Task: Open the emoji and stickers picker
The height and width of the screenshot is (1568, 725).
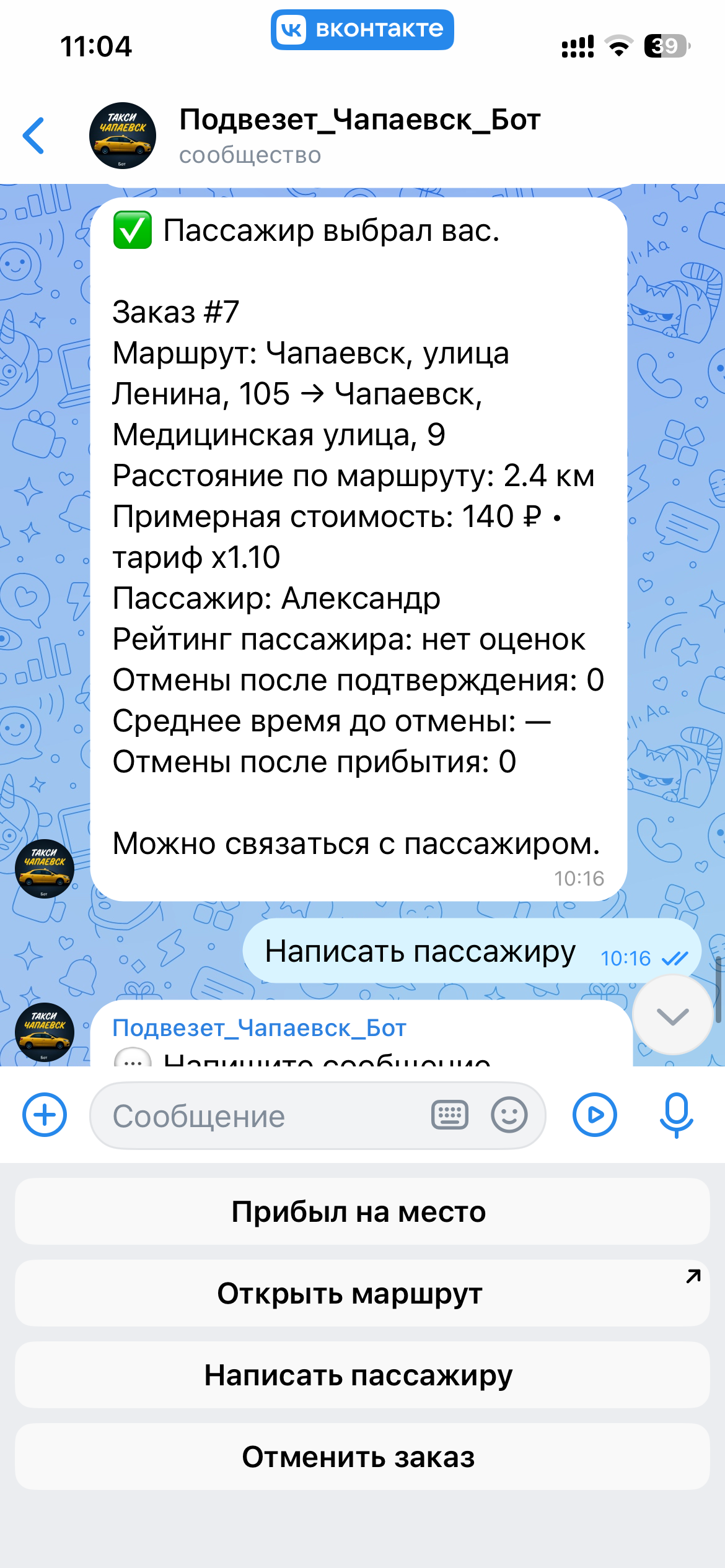Action: (x=509, y=1115)
